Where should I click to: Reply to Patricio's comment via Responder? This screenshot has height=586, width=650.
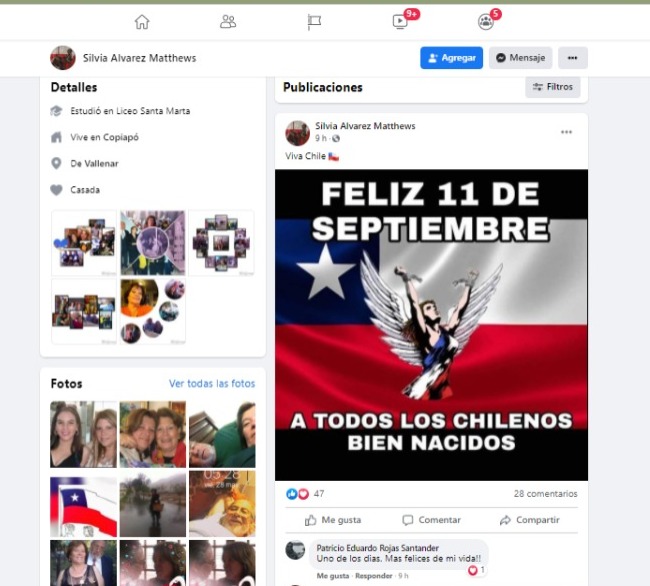tap(376, 576)
